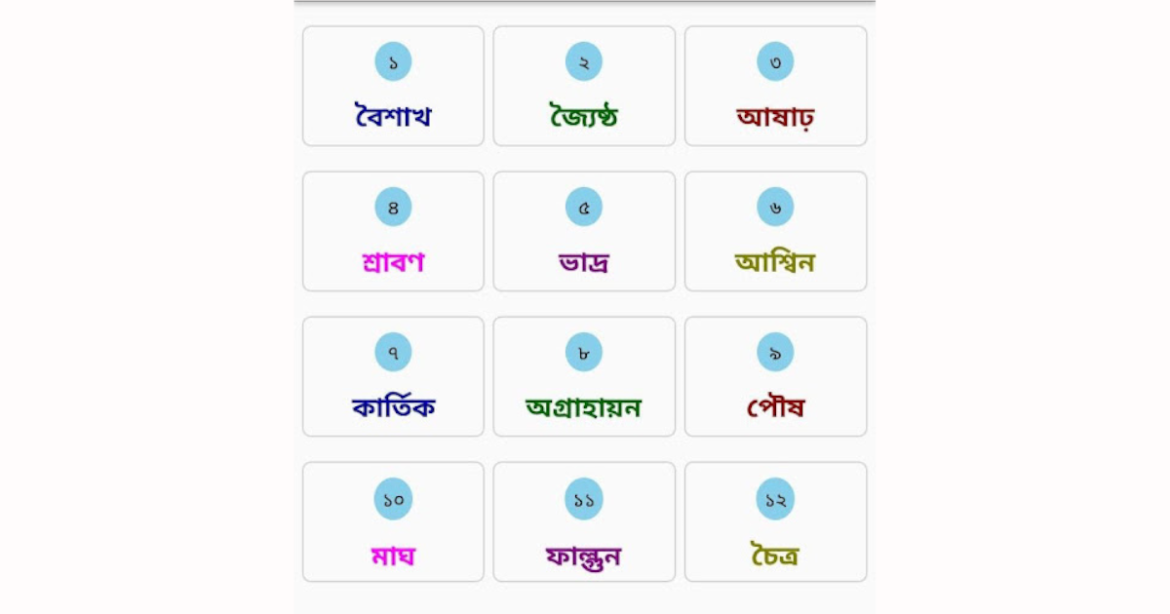Open the শ্রাবণ month card
This screenshot has width=1170, height=614.
click(x=393, y=232)
